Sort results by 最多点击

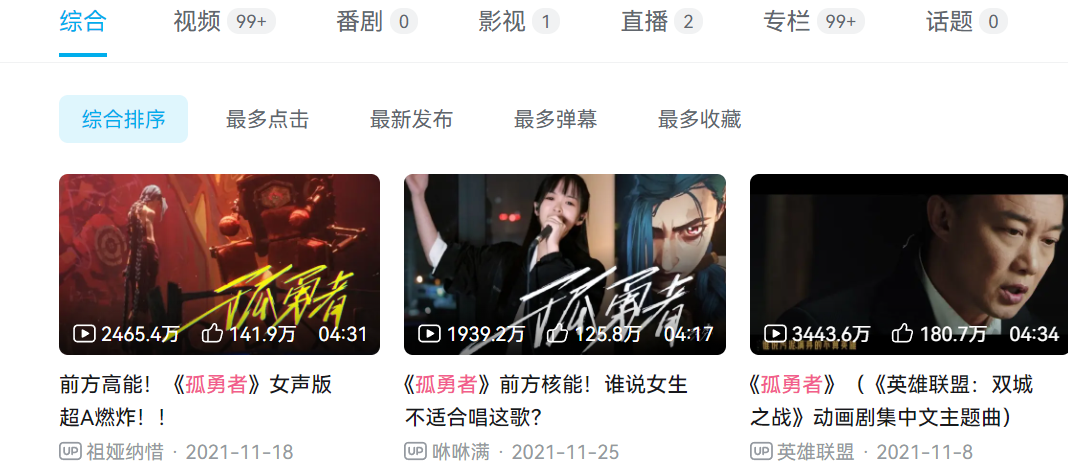[x=267, y=120]
